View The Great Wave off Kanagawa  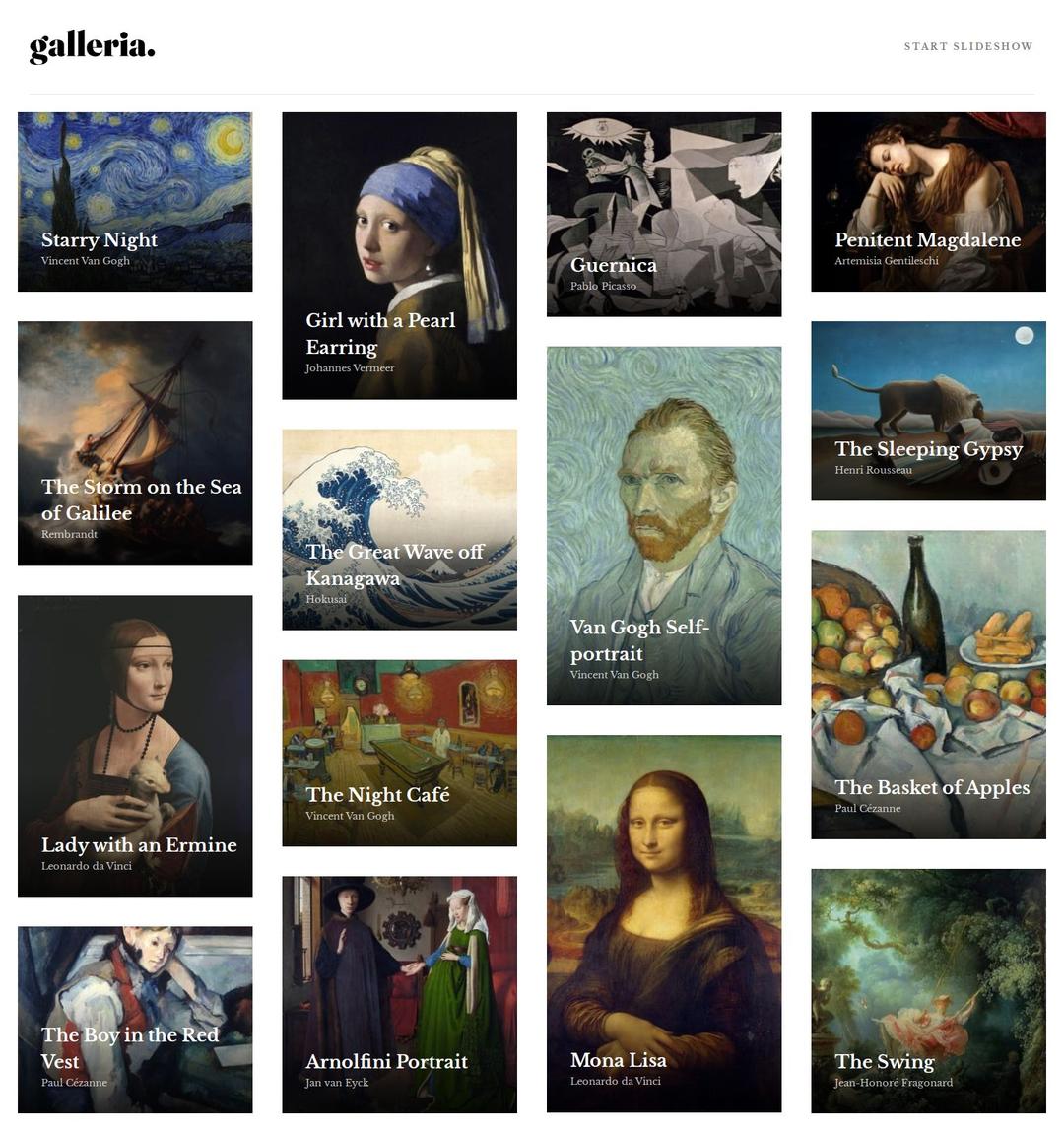point(399,529)
